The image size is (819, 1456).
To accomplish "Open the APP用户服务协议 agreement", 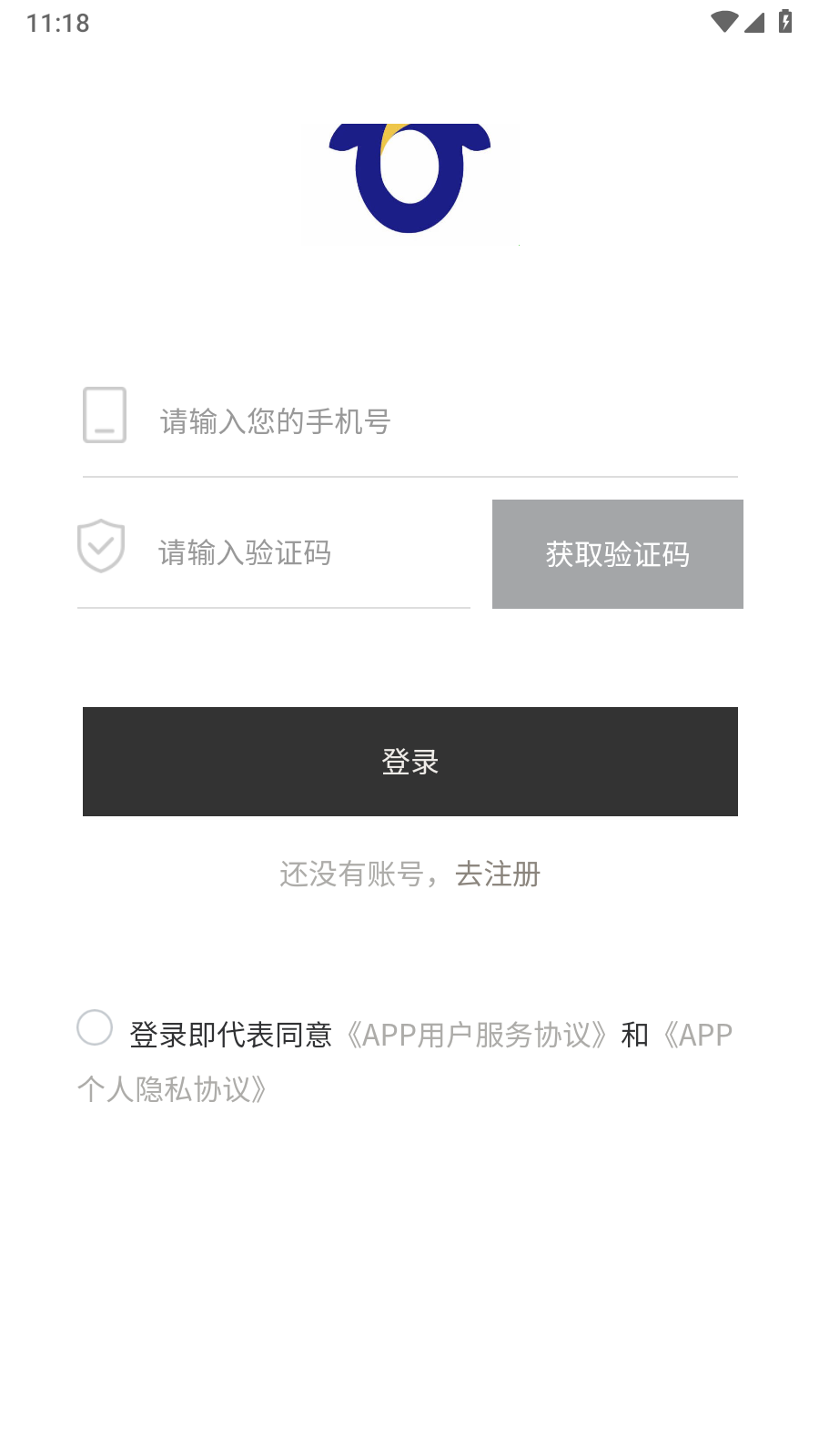I will point(476,1035).
